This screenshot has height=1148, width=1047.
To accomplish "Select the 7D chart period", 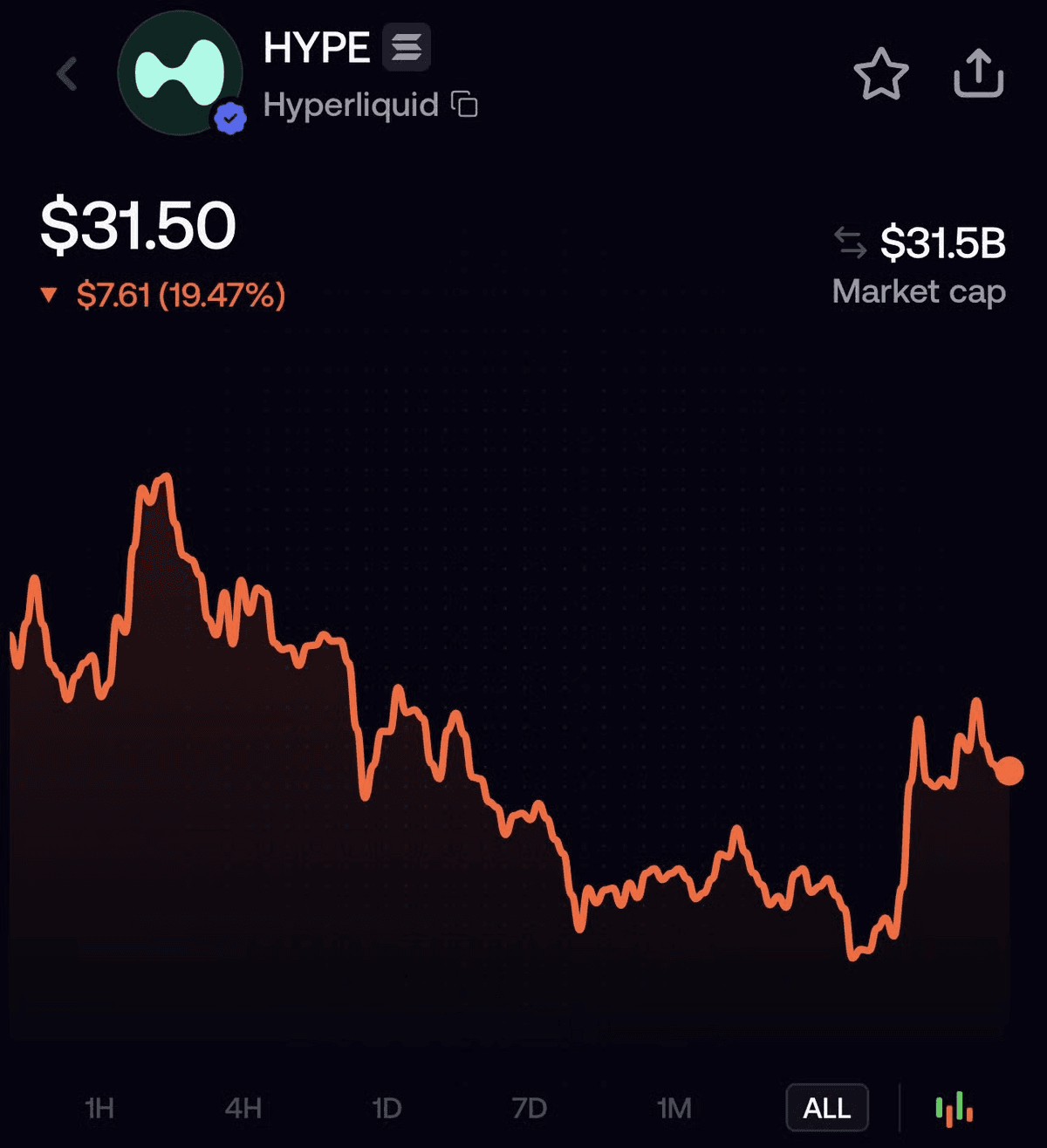I will pos(529,1108).
